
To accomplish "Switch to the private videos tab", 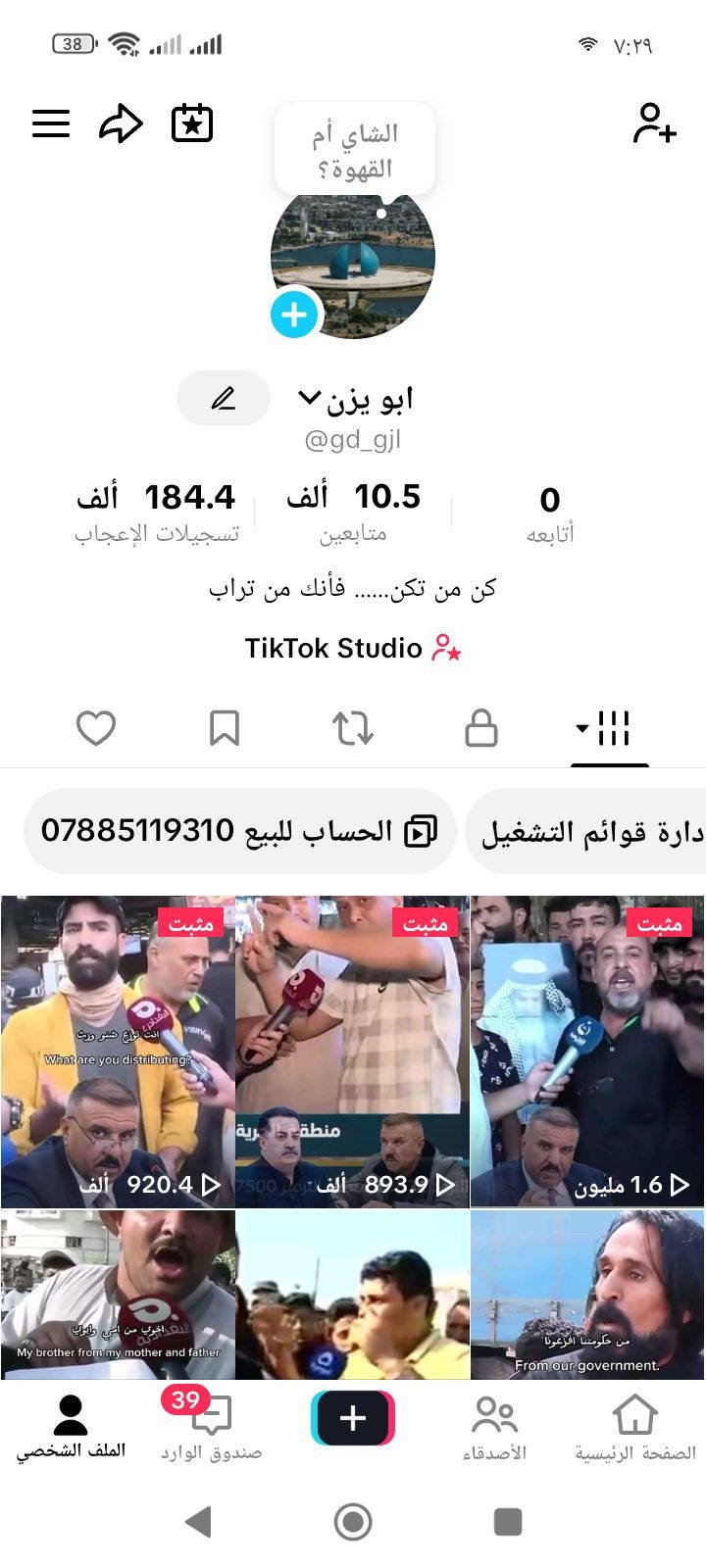I will pos(480,728).
